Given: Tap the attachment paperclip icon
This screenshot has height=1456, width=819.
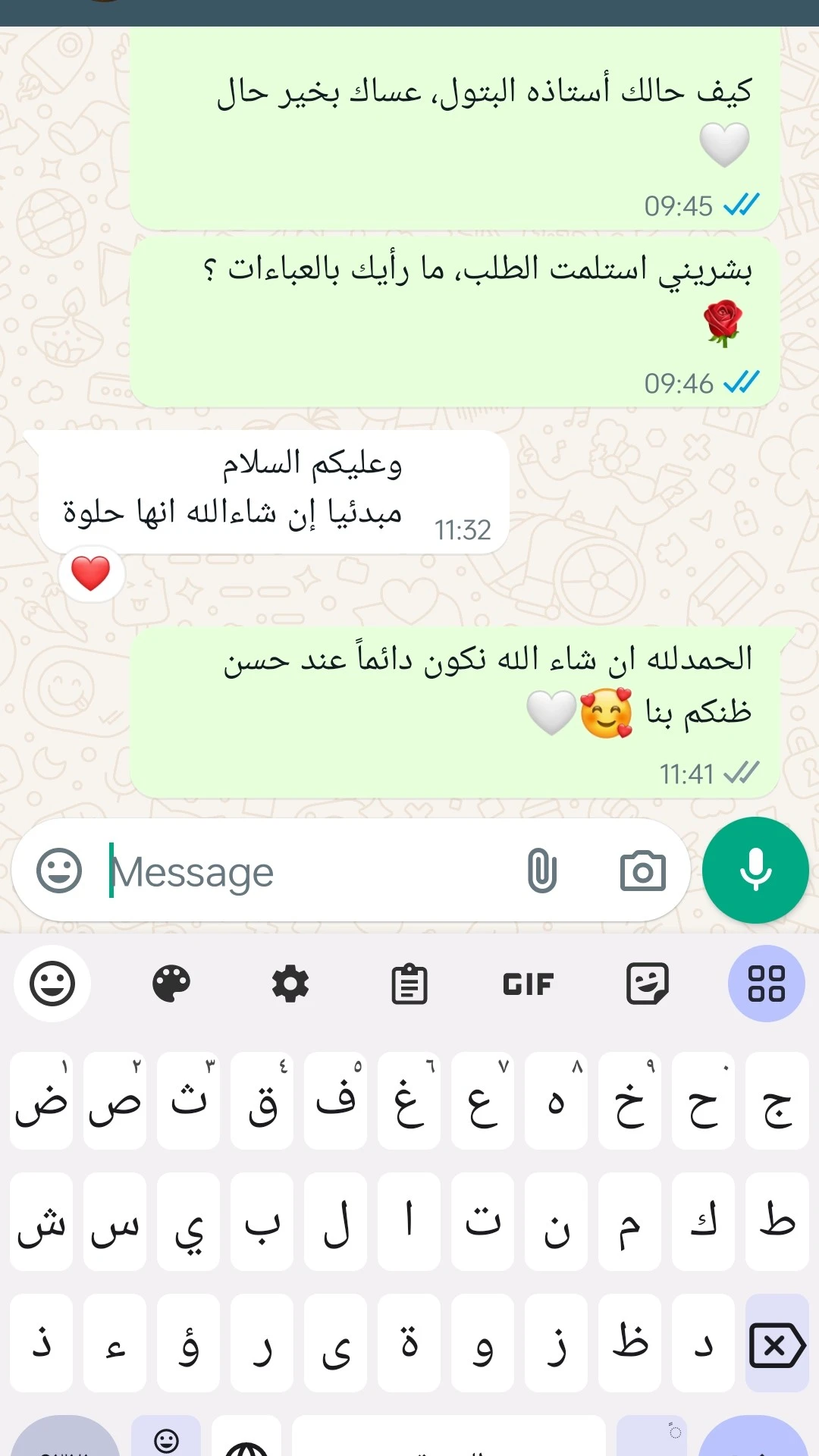Looking at the screenshot, I should pos(541,871).
